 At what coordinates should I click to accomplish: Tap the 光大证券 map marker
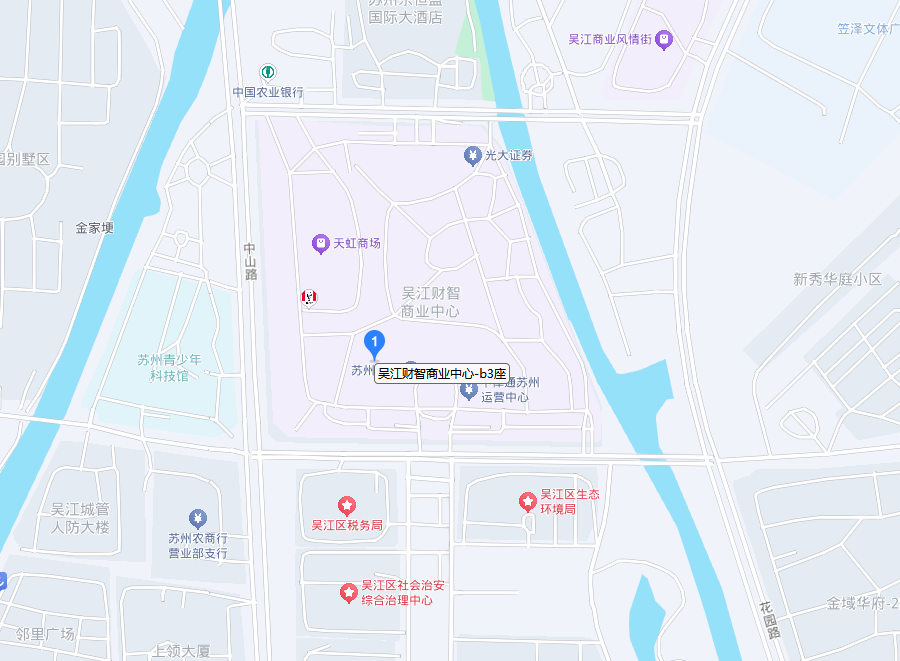(x=473, y=155)
